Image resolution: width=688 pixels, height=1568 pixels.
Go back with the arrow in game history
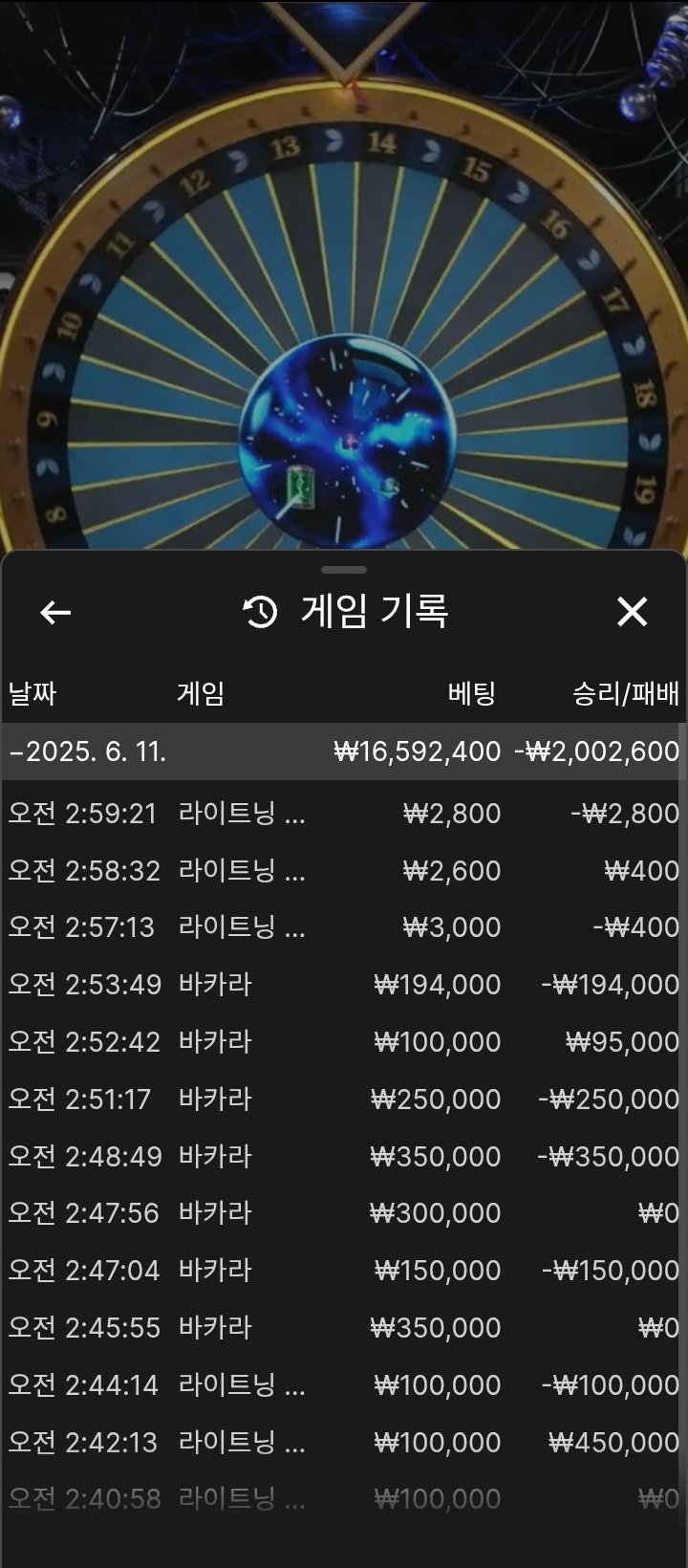55,612
